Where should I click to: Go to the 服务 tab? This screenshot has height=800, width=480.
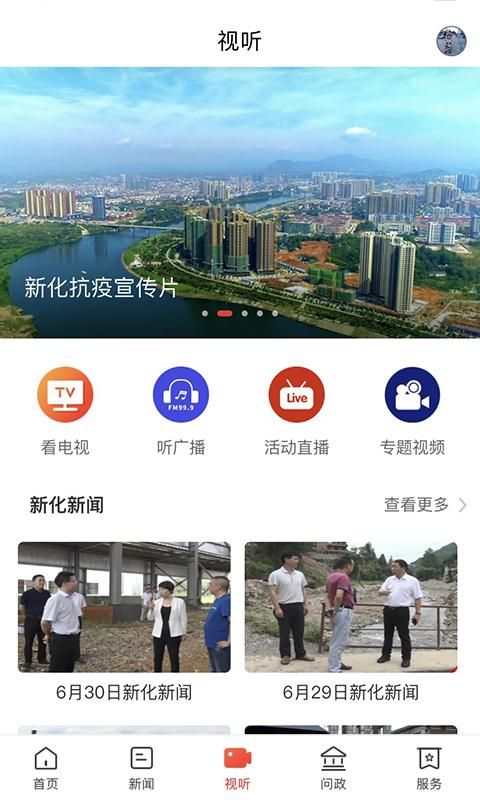(429, 768)
